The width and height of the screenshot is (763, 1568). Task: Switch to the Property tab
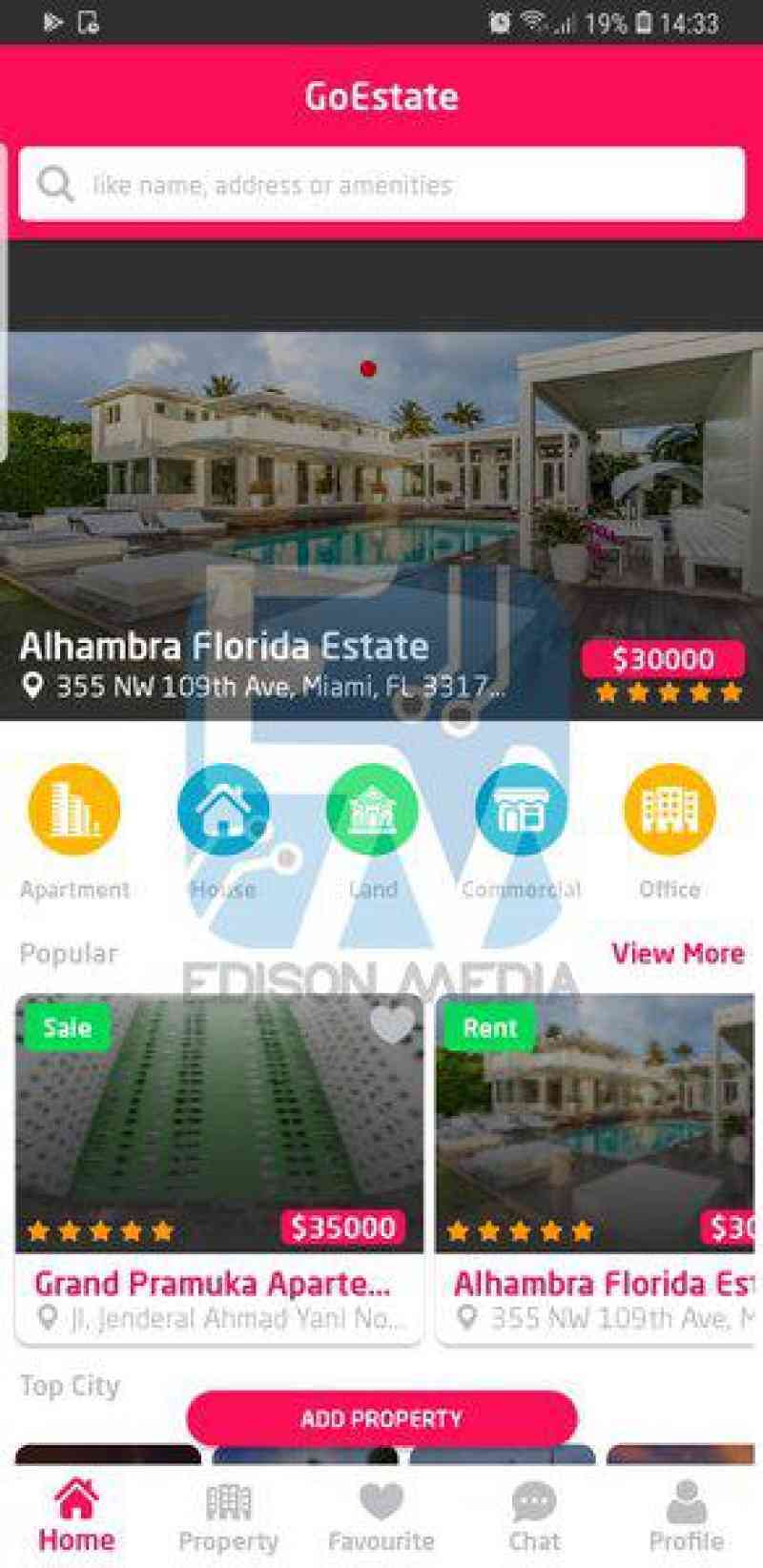[229, 1518]
